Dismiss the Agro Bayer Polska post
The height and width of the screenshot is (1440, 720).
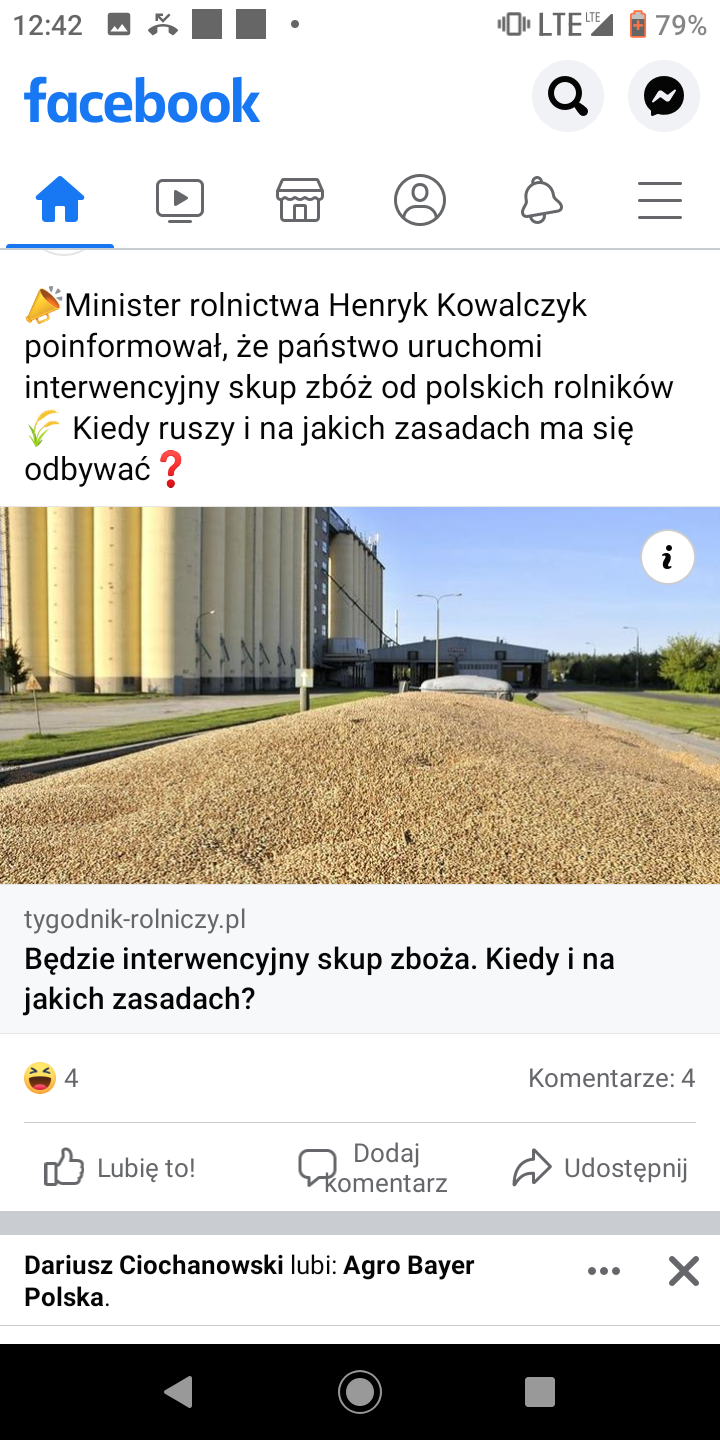[684, 1271]
